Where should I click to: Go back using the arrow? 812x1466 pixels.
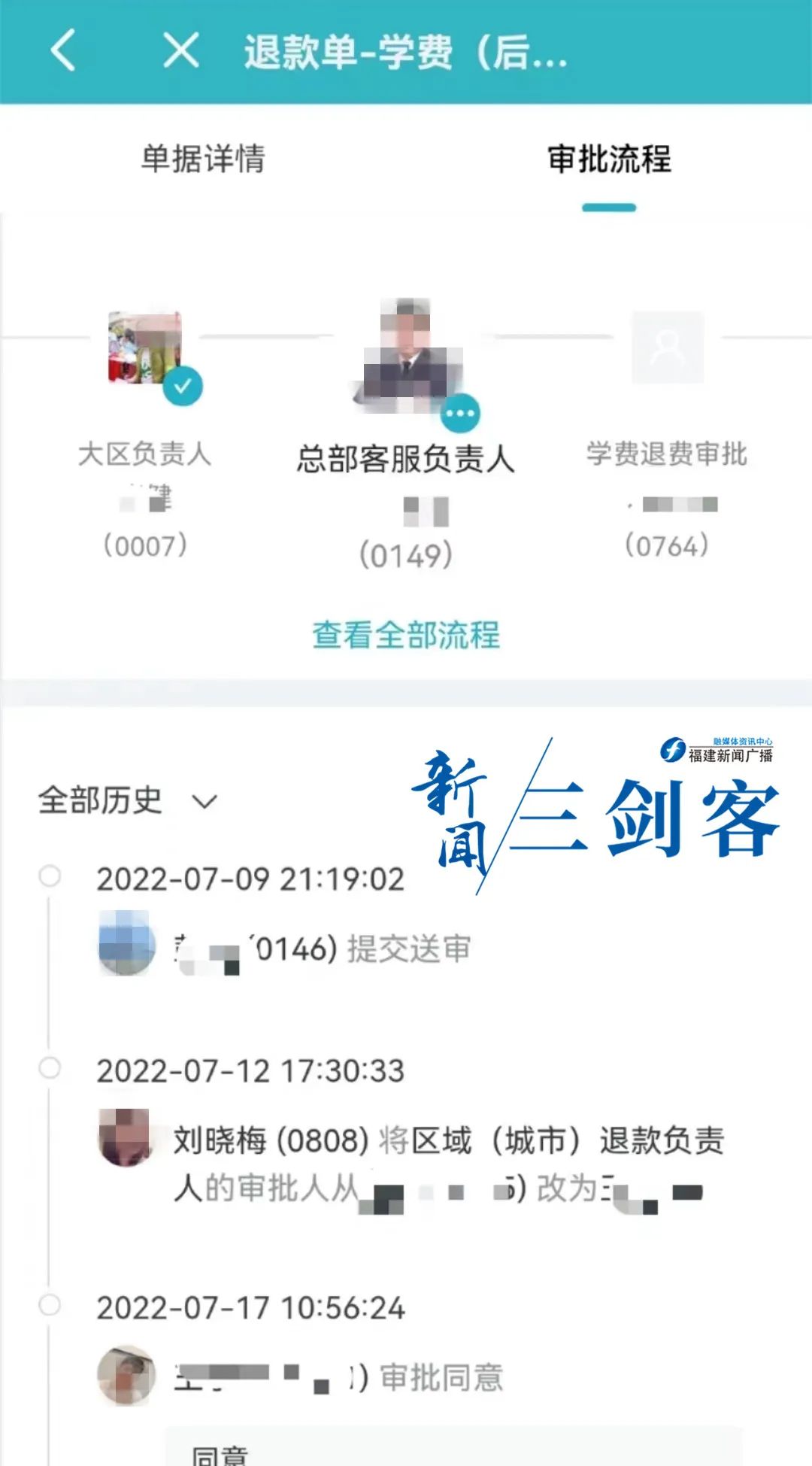64,51
